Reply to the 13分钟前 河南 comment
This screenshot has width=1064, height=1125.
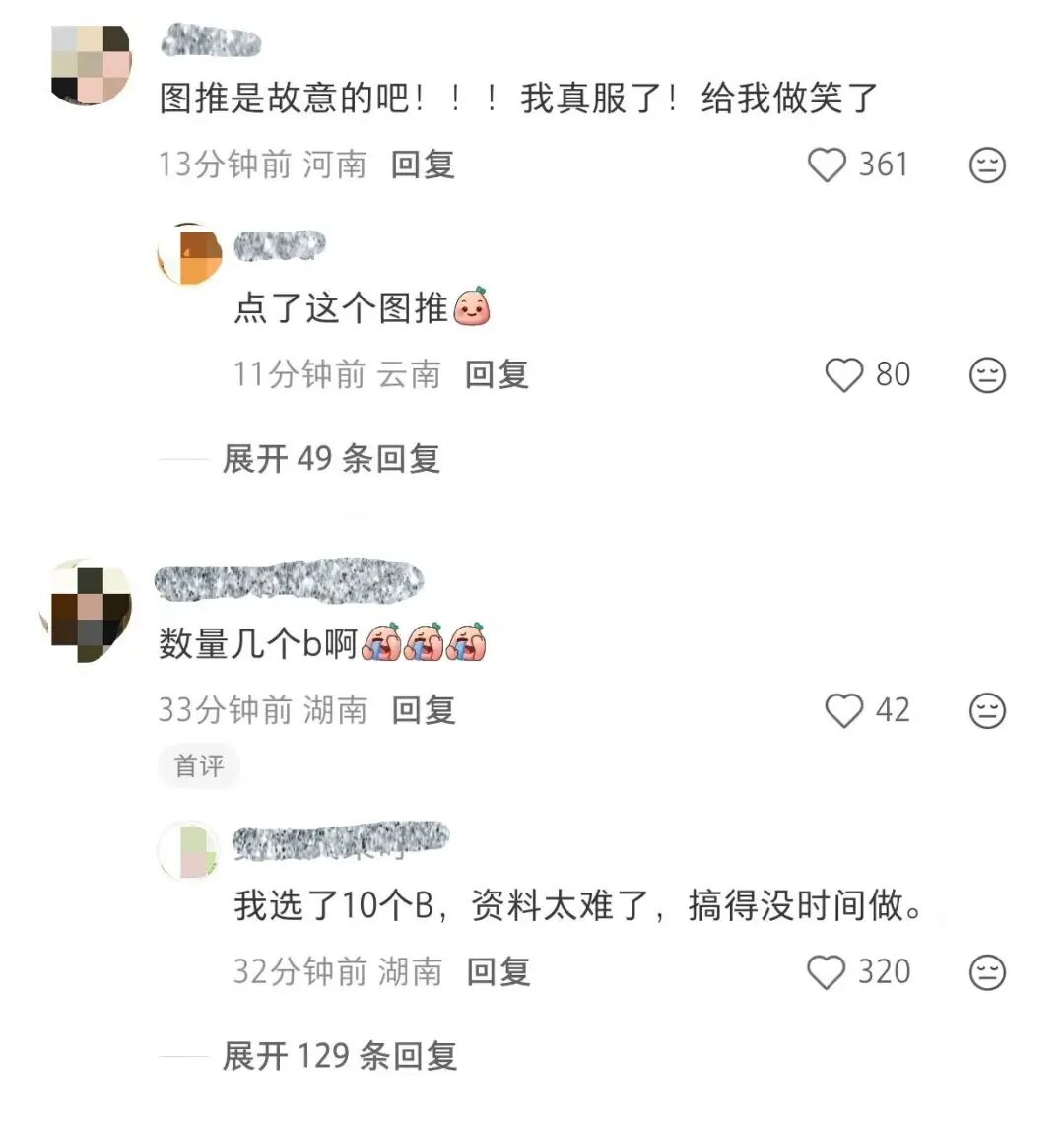click(423, 165)
